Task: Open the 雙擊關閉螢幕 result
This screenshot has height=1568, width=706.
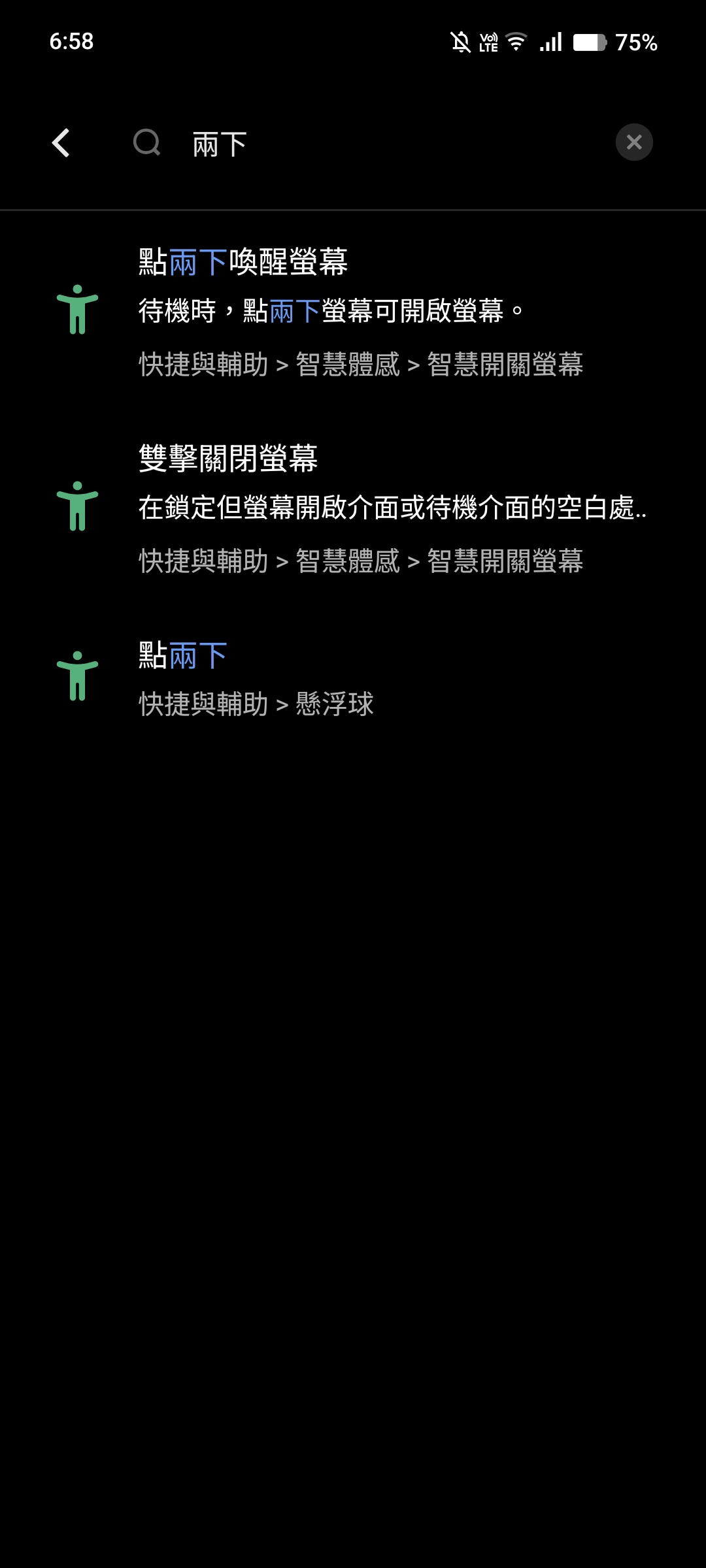Action: 360,508
